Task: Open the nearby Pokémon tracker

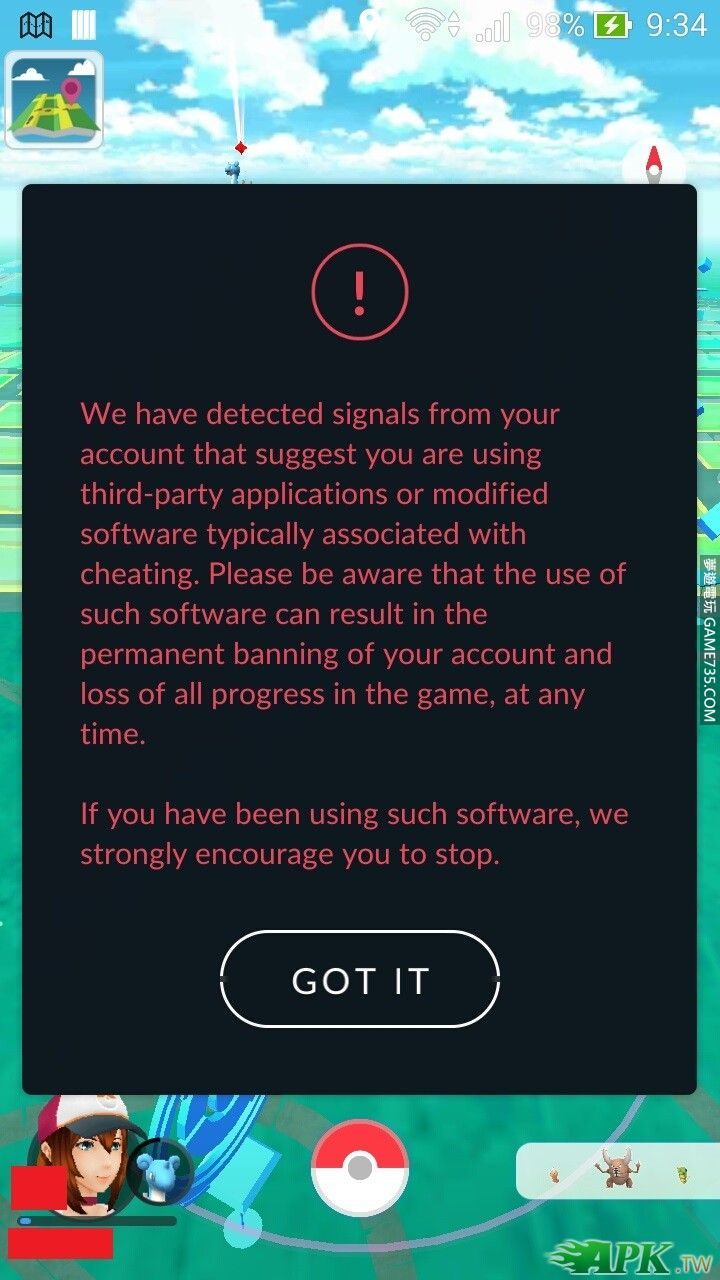Action: click(617, 1170)
